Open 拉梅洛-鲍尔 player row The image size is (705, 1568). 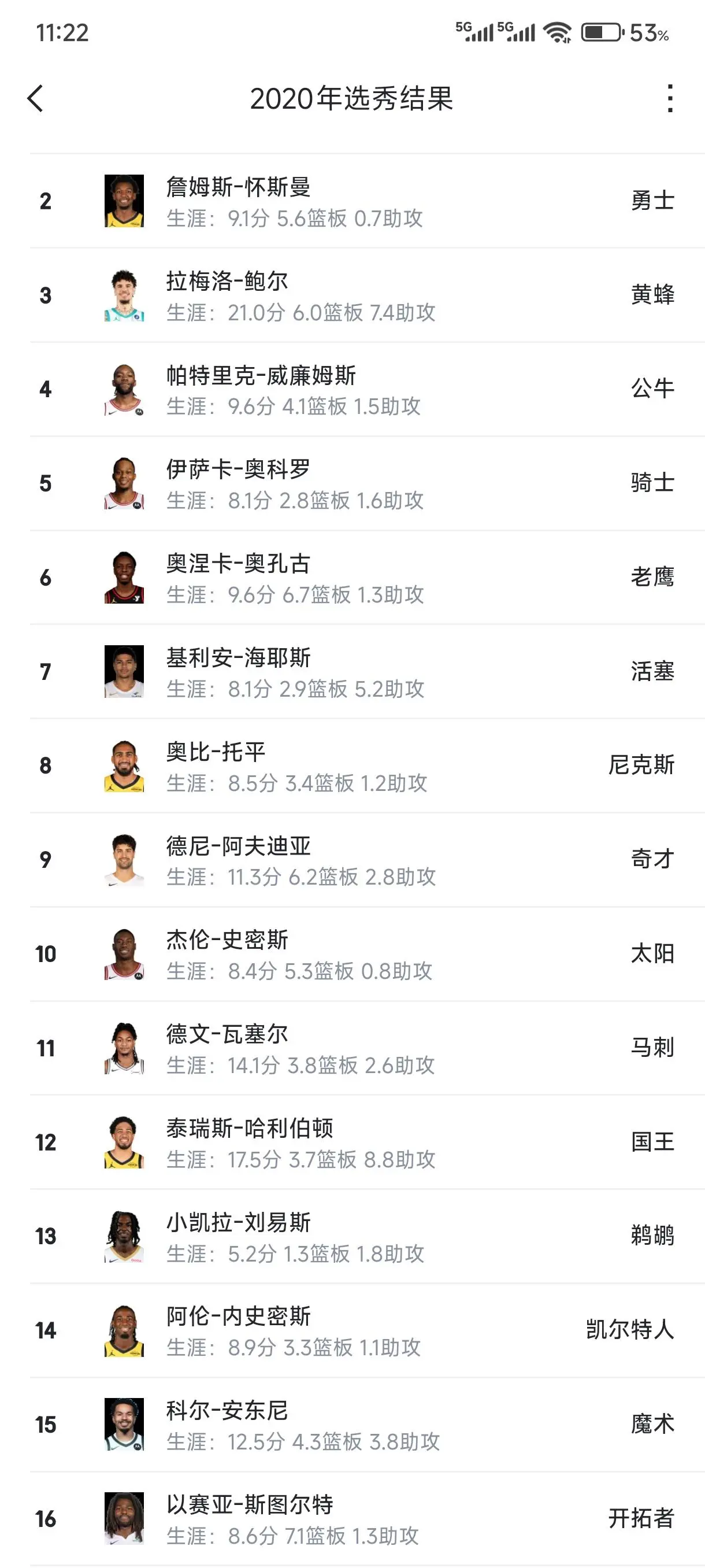coord(353,295)
